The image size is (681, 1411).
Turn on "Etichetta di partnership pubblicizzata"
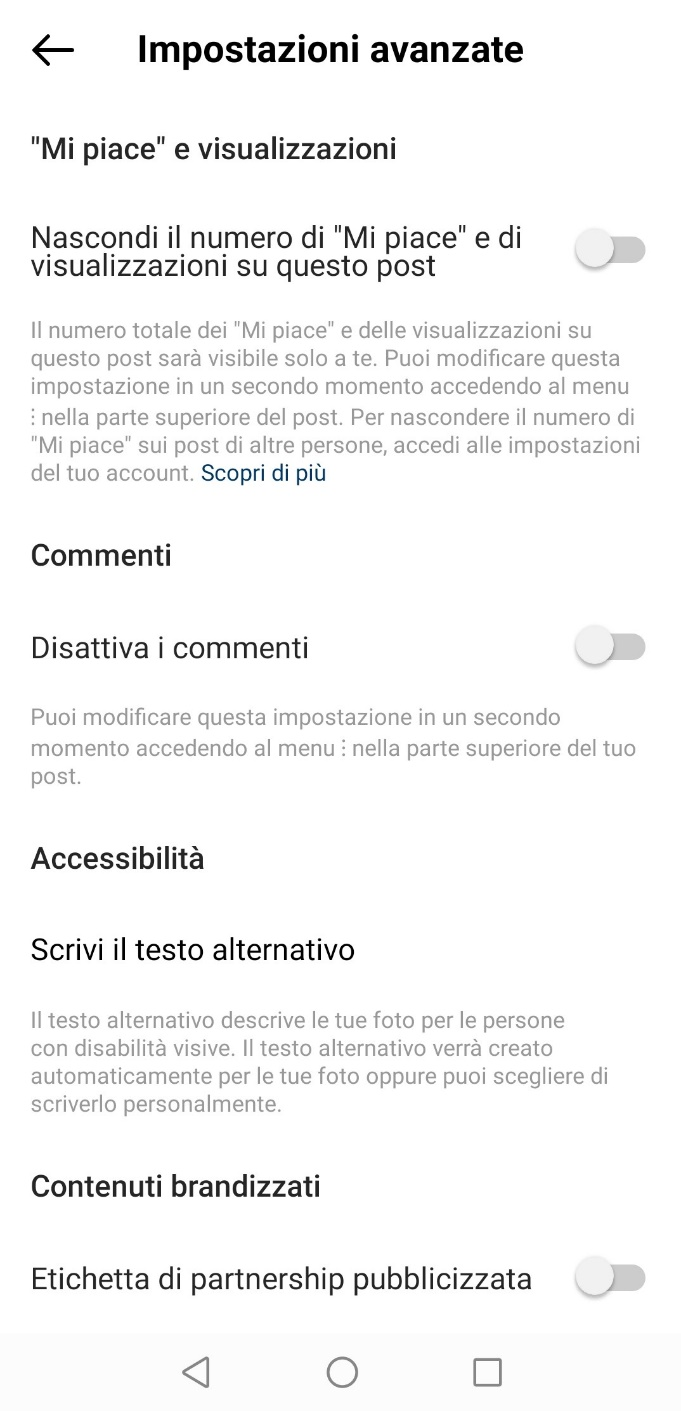pos(610,1277)
